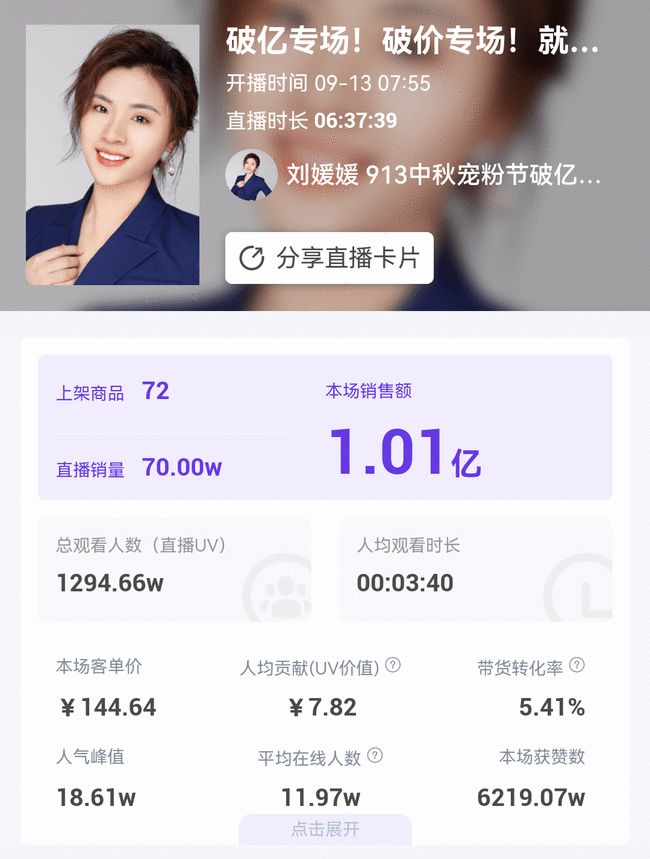This screenshot has height=859, width=650.
Task: Tap the help icon beside 平均在线人数
Action: point(375,756)
